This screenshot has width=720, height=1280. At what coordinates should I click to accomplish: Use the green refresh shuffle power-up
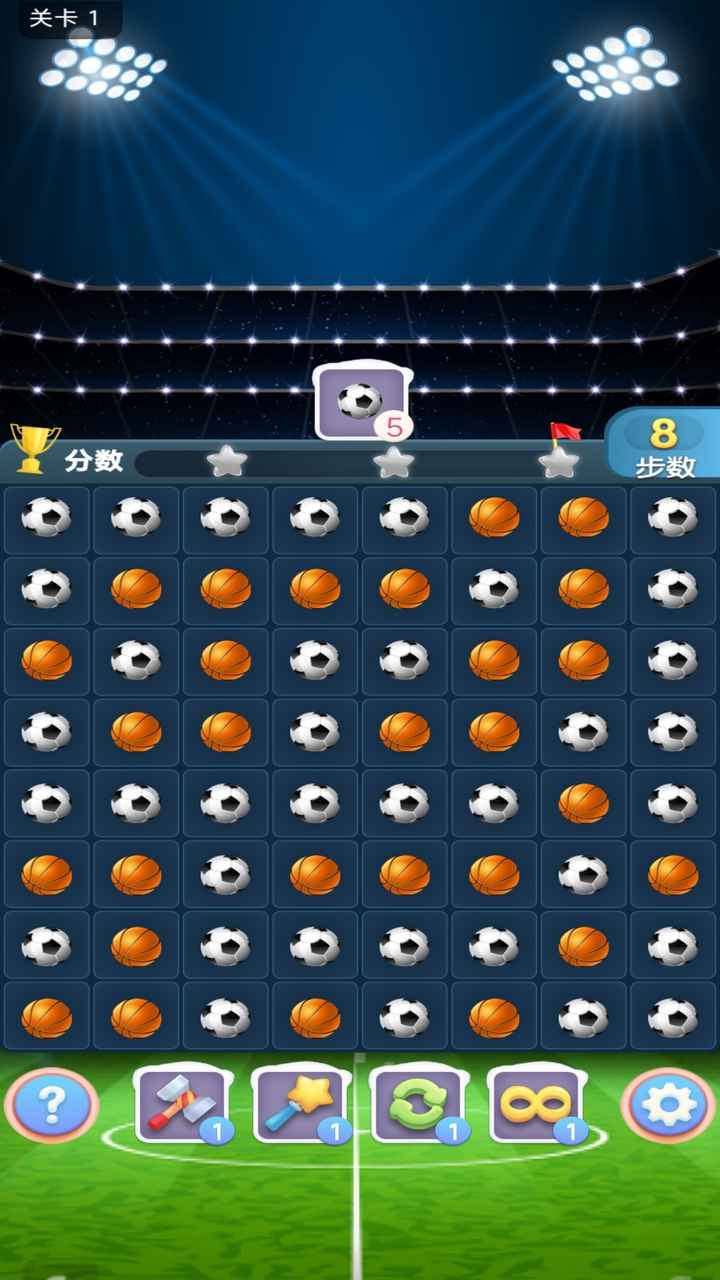[417, 1104]
